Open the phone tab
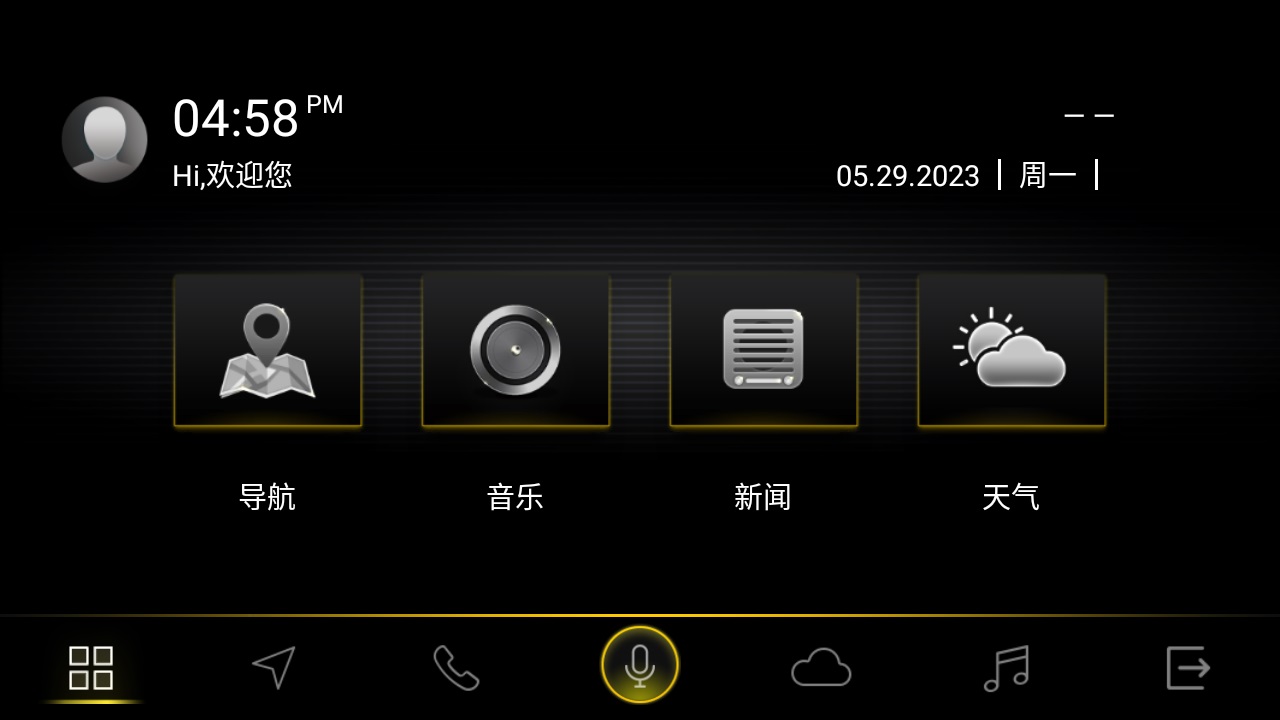1280x720 pixels. point(456,667)
